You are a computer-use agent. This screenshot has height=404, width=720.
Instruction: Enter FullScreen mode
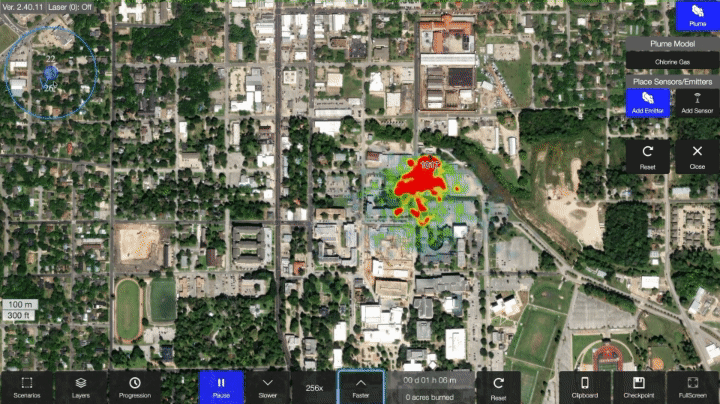point(690,387)
